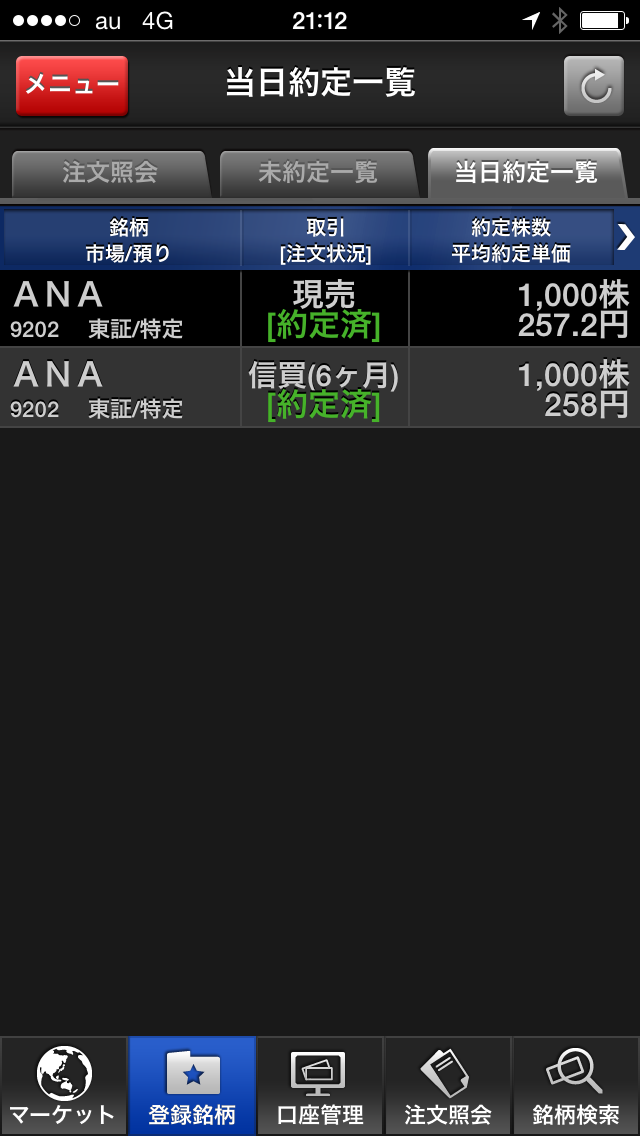Open the 銘柄検索 tab

coord(576,1086)
